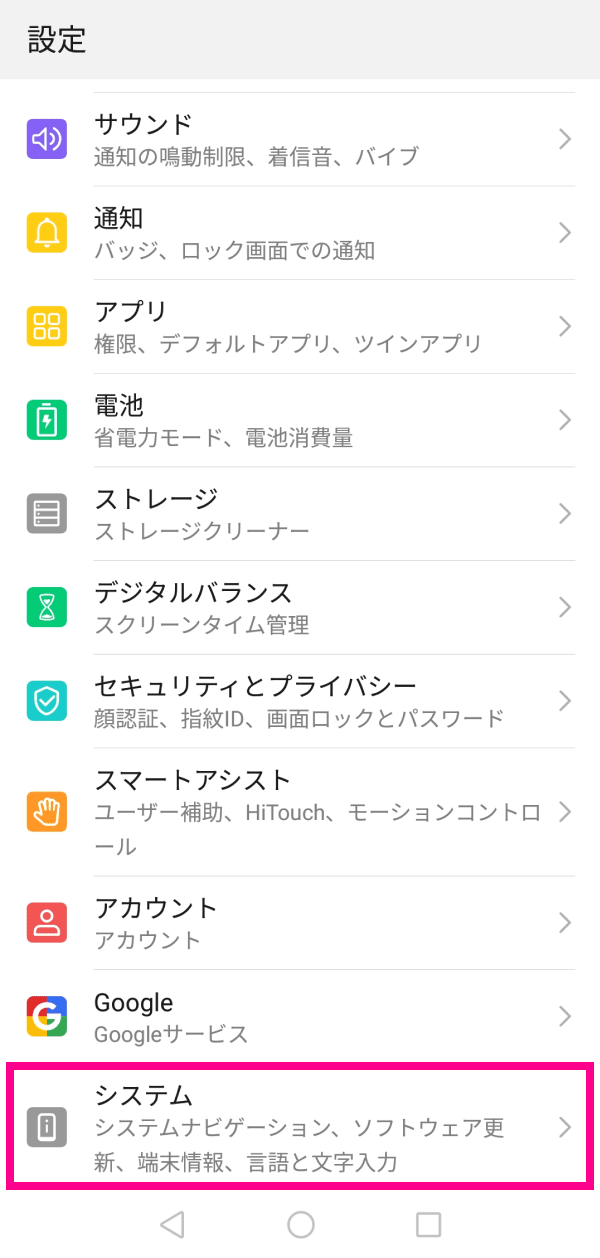The height and width of the screenshot is (1258, 600).
Task: Open the アカウント settings row
Action: coord(300,923)
